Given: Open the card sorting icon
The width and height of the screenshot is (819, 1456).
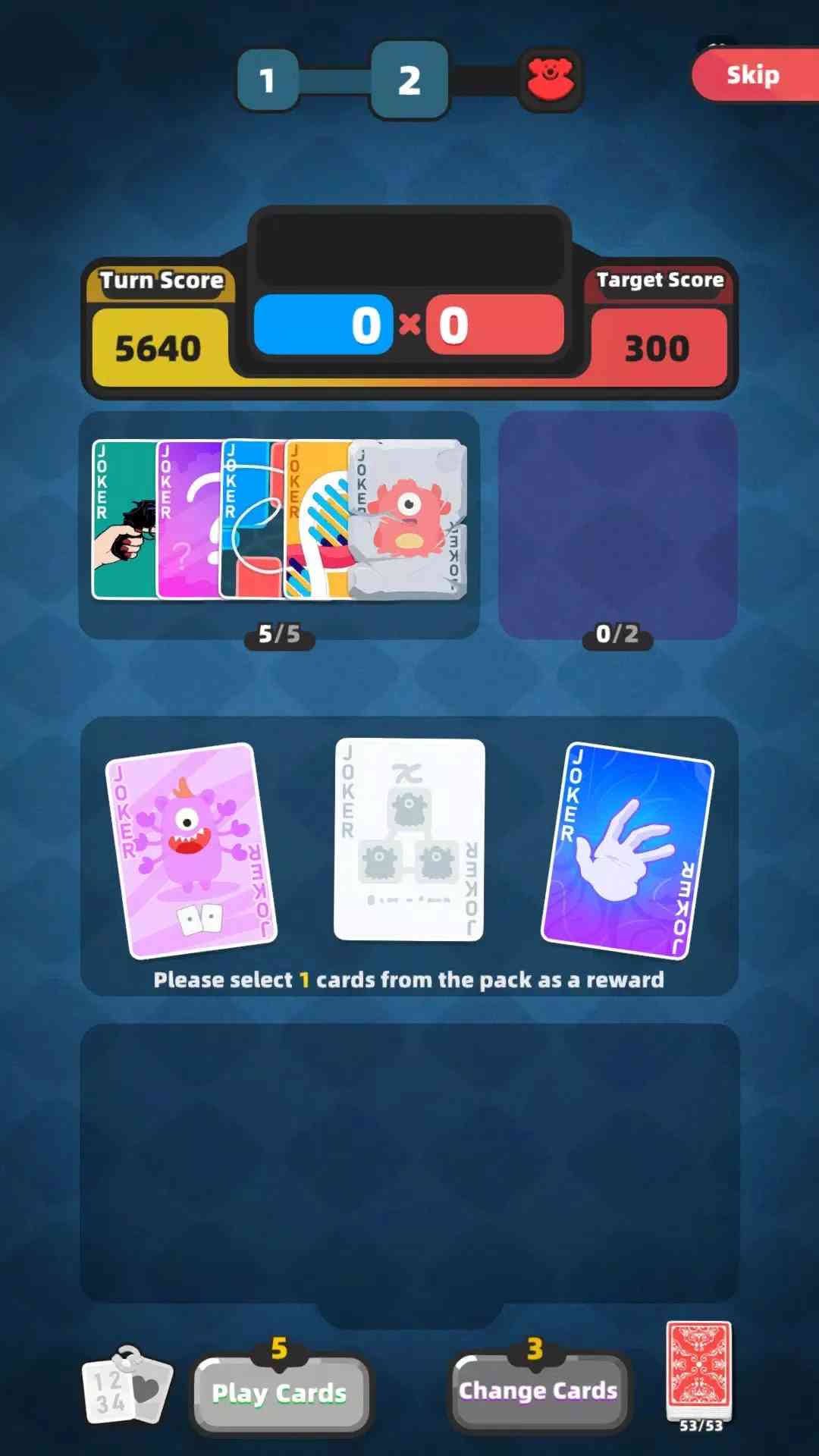Looking at the screenshot, I should [127, 1385].
